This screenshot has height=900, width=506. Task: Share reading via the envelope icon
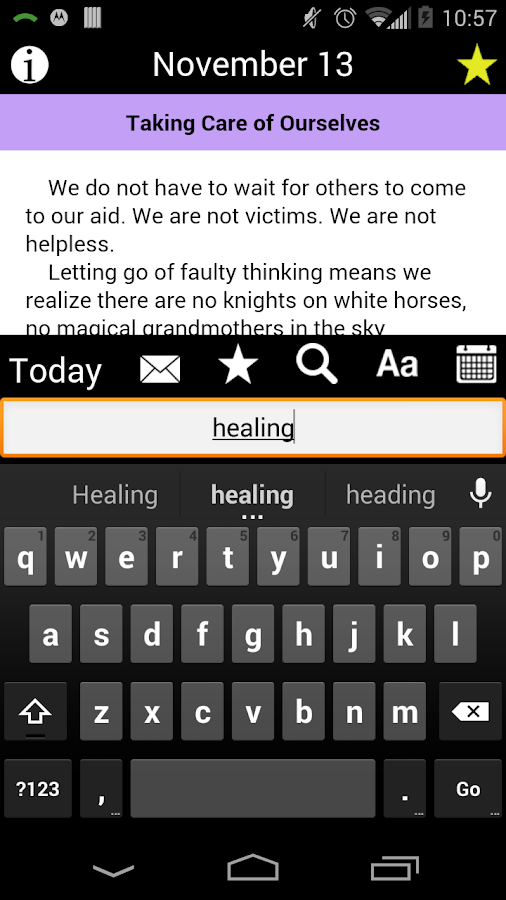[160, 369]
